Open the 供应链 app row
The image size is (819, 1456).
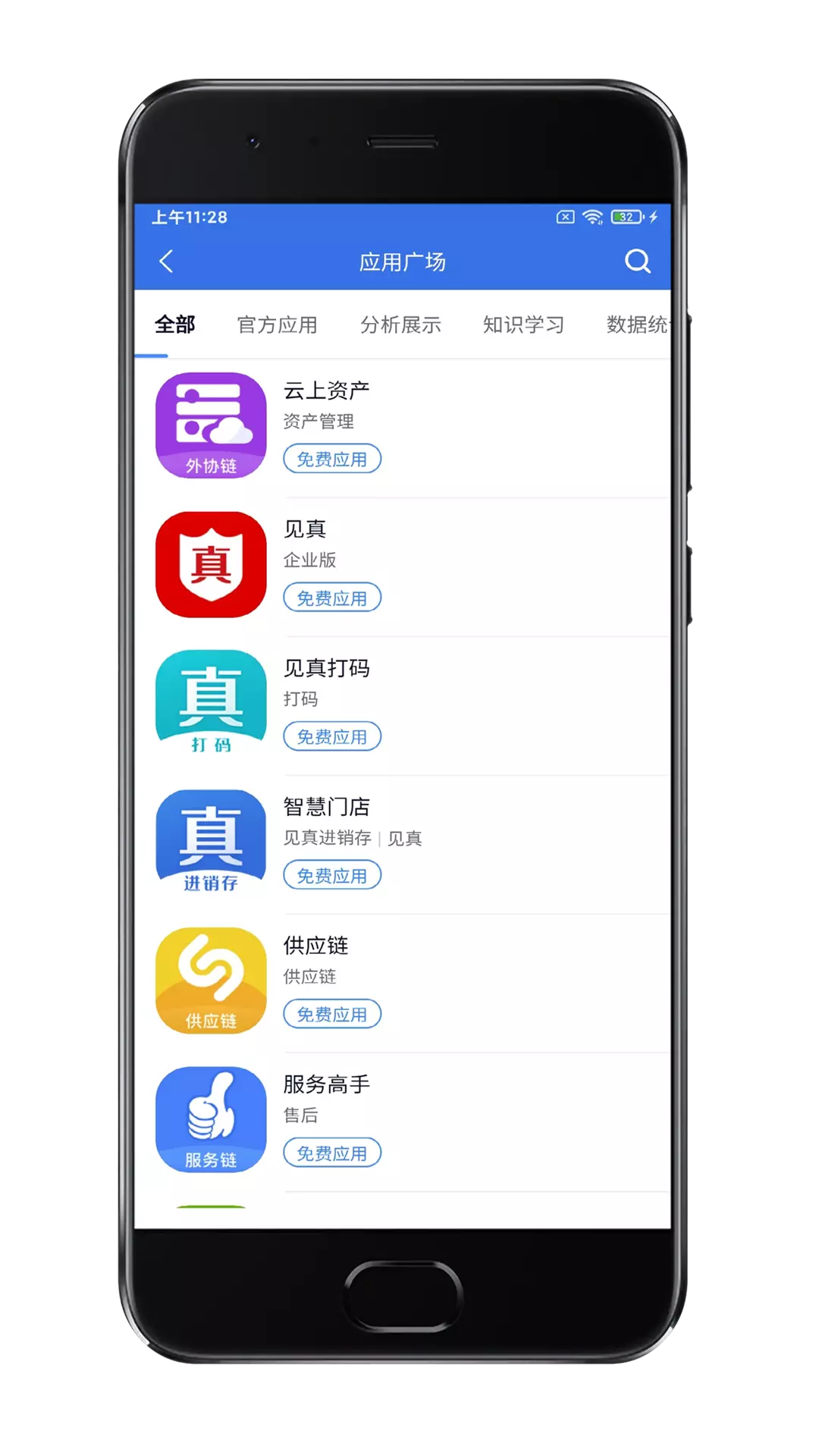tap(403, 983)
